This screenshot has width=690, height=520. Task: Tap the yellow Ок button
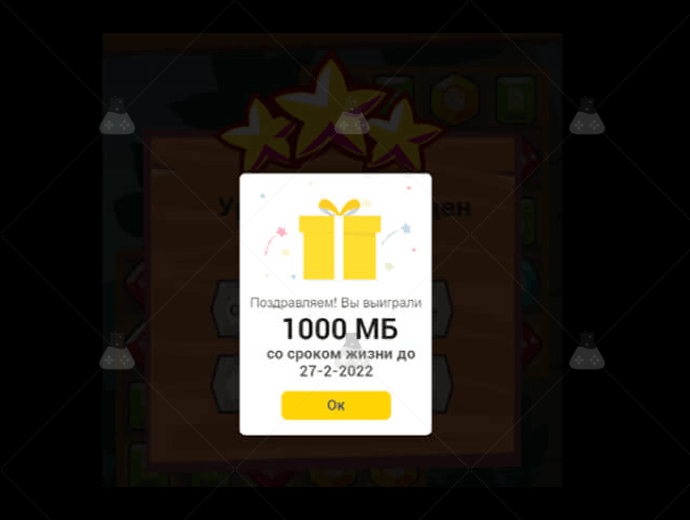(x=336, y=405)
